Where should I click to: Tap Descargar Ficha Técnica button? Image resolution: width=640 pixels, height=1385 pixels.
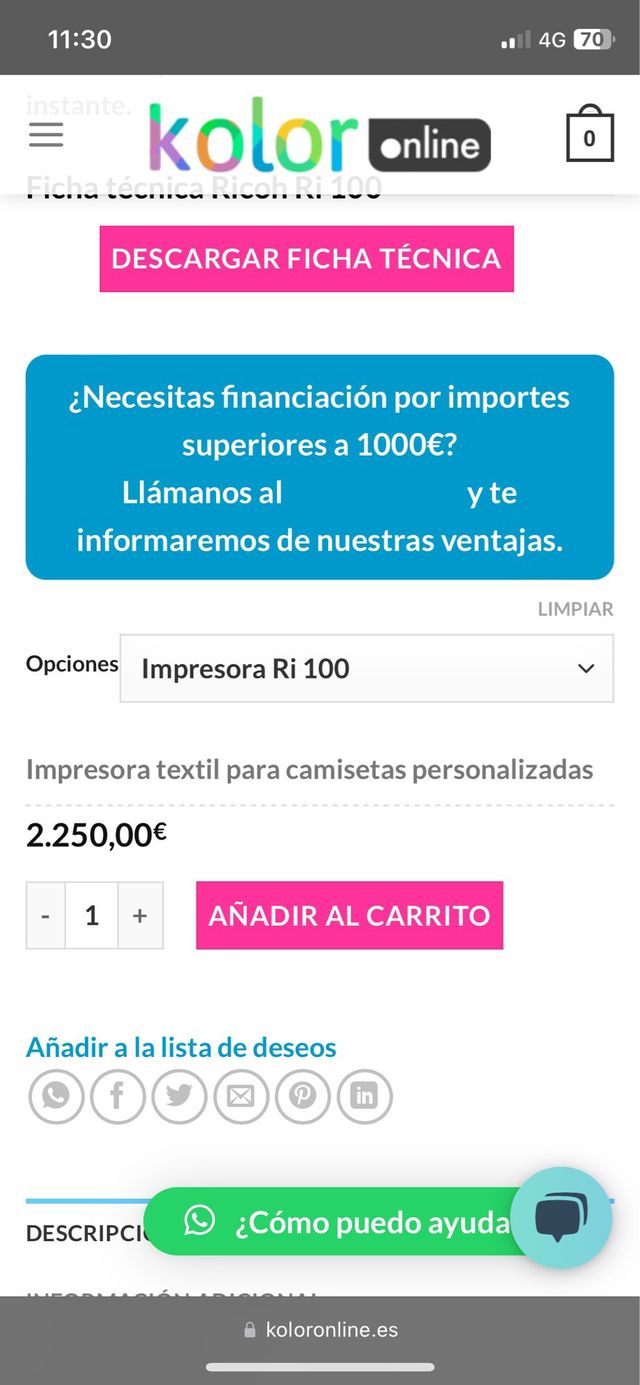pos(306,259)
